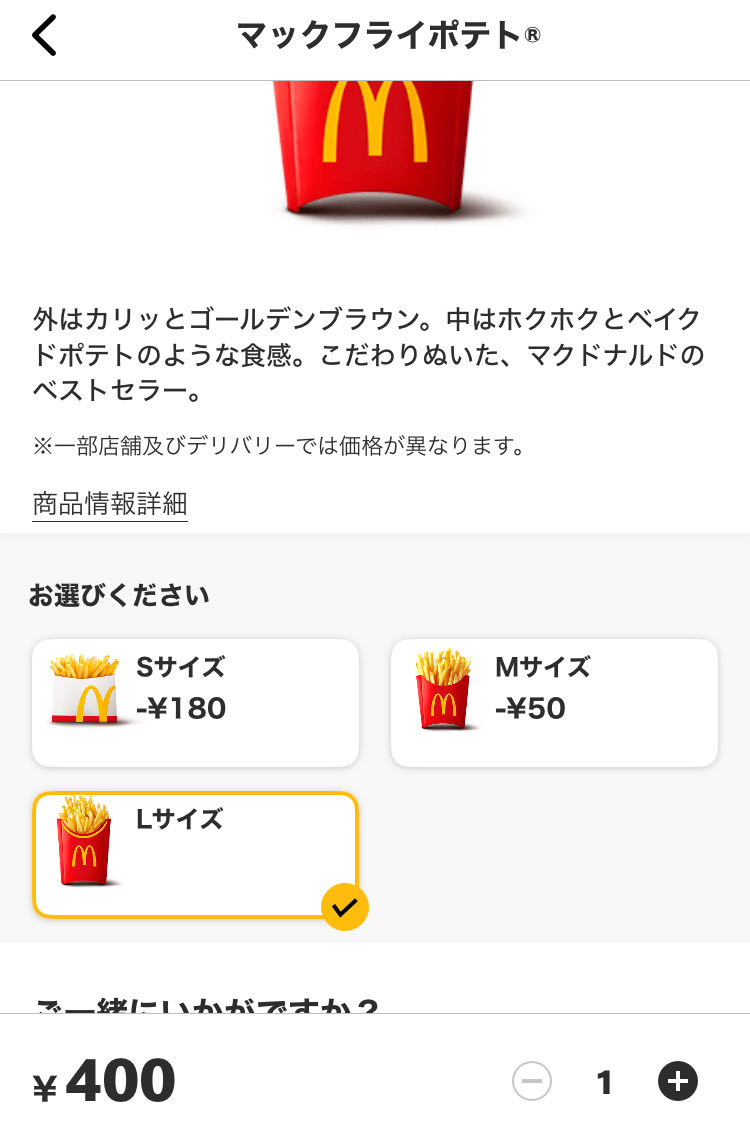The height and width of the screenshot is (1140, 750).
Task: Decrease quantity with the minus button
Action: click(x=532, y=1081)
